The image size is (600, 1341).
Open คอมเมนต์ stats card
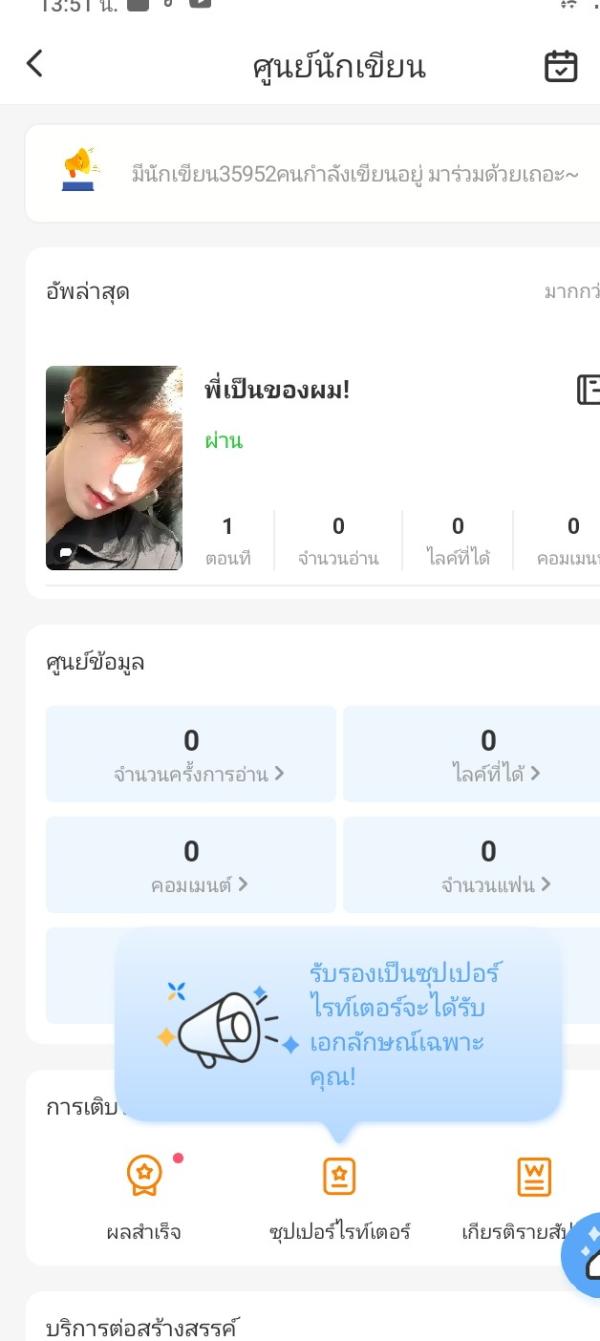(191, 865)
